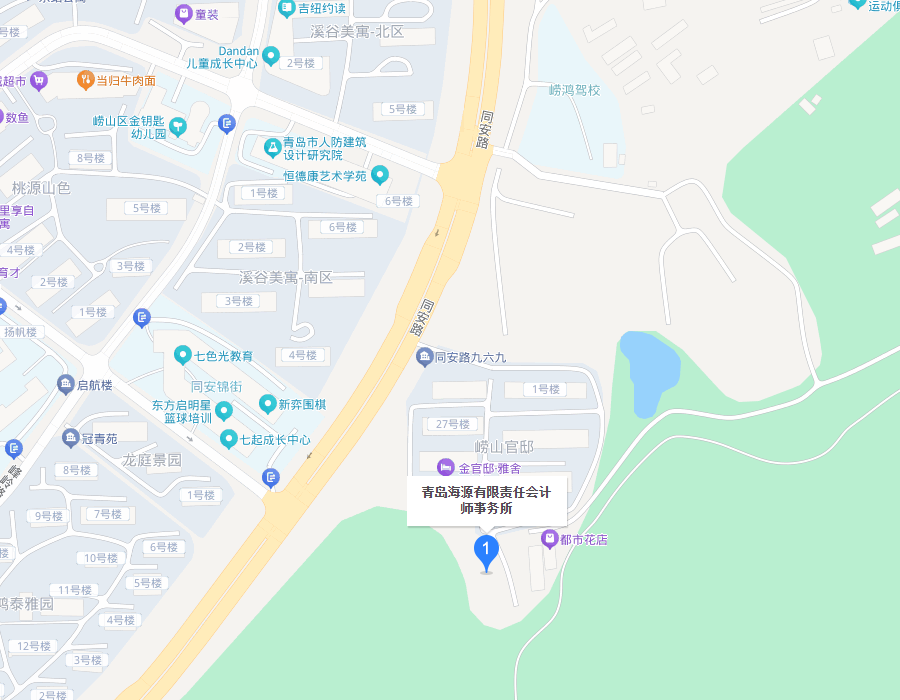Select the 七起成长中心 place marker
Screen dimensions: 900x700
coord(229,439)
